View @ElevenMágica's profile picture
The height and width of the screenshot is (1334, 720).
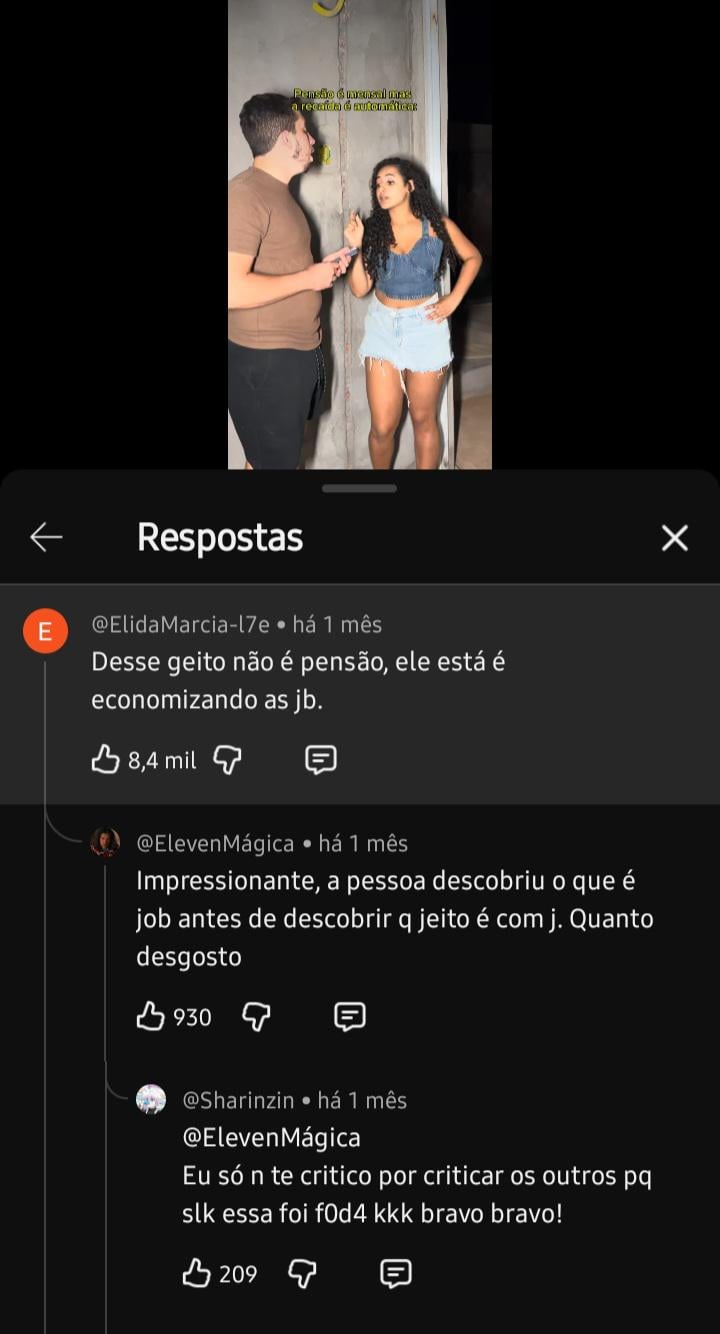coord(105,843)
